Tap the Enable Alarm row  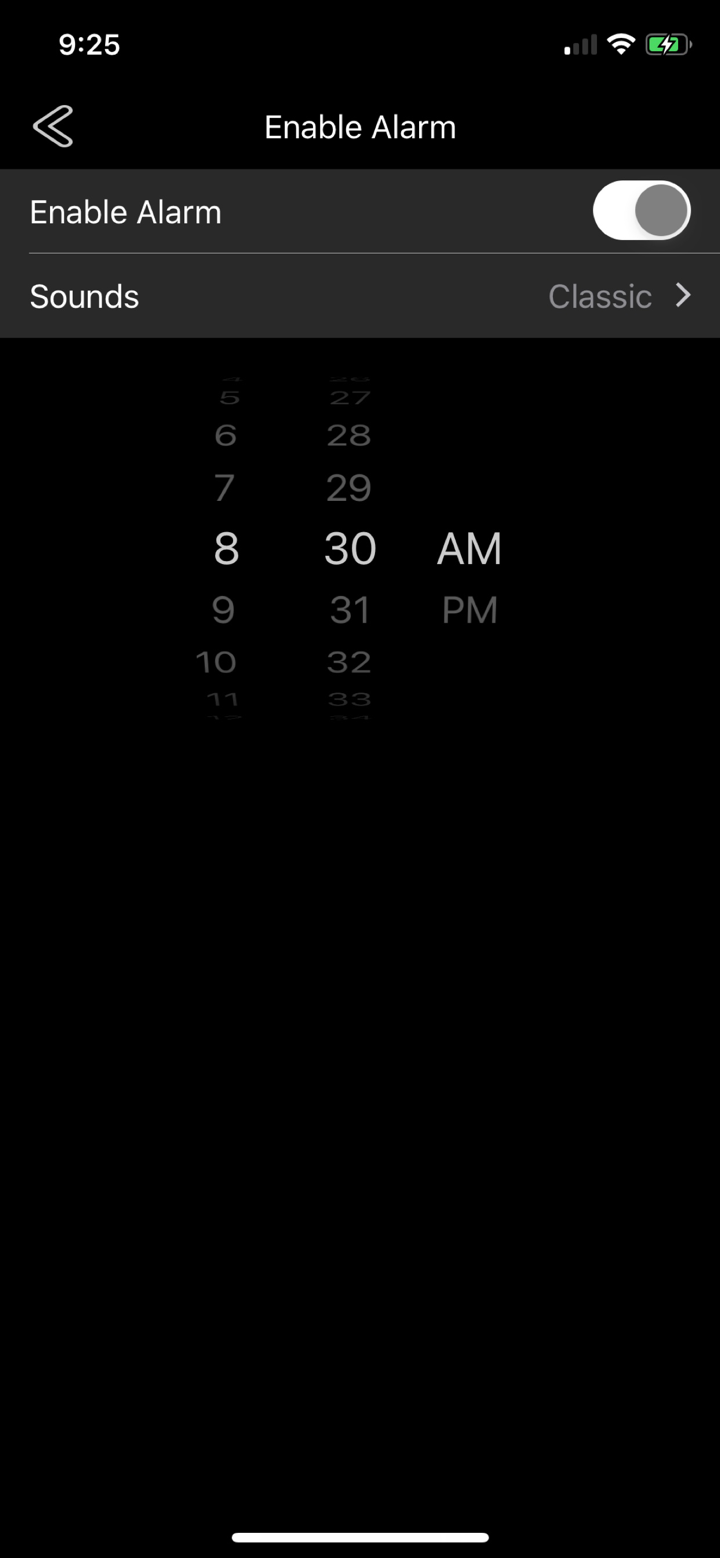tap(125, 211)
